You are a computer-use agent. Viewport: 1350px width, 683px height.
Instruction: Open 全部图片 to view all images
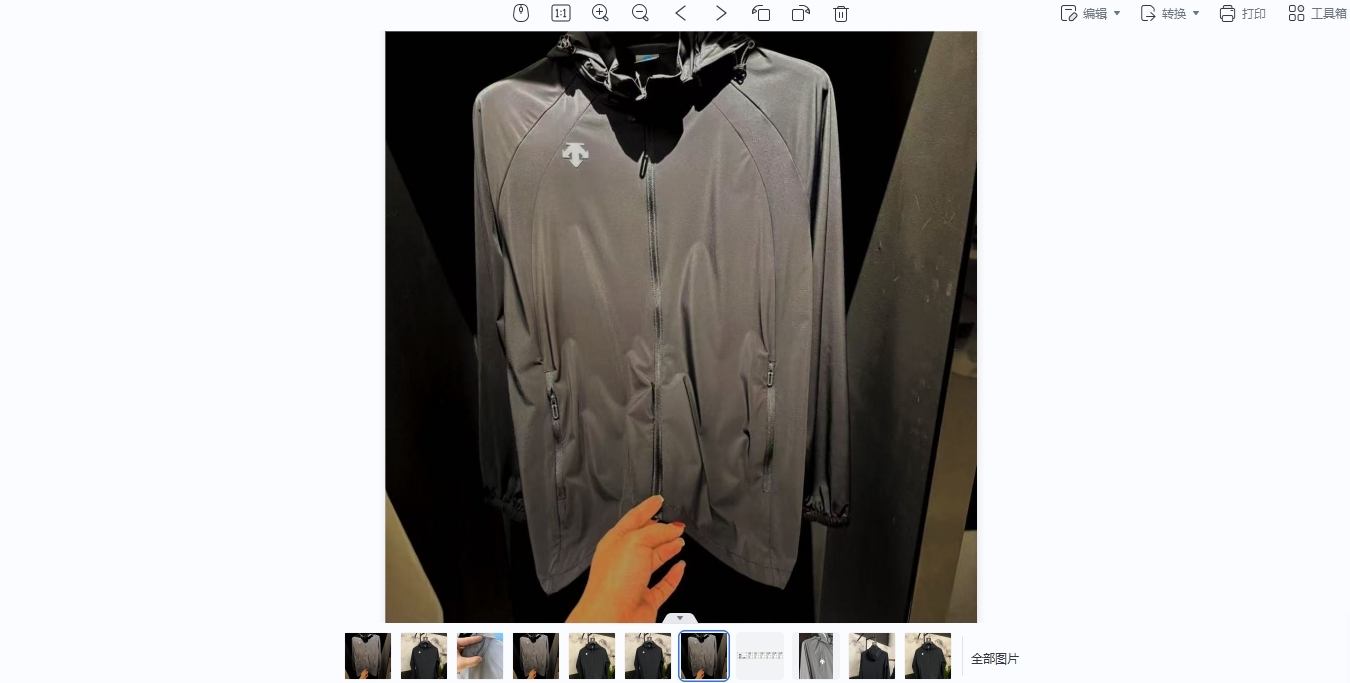point(995,658)
